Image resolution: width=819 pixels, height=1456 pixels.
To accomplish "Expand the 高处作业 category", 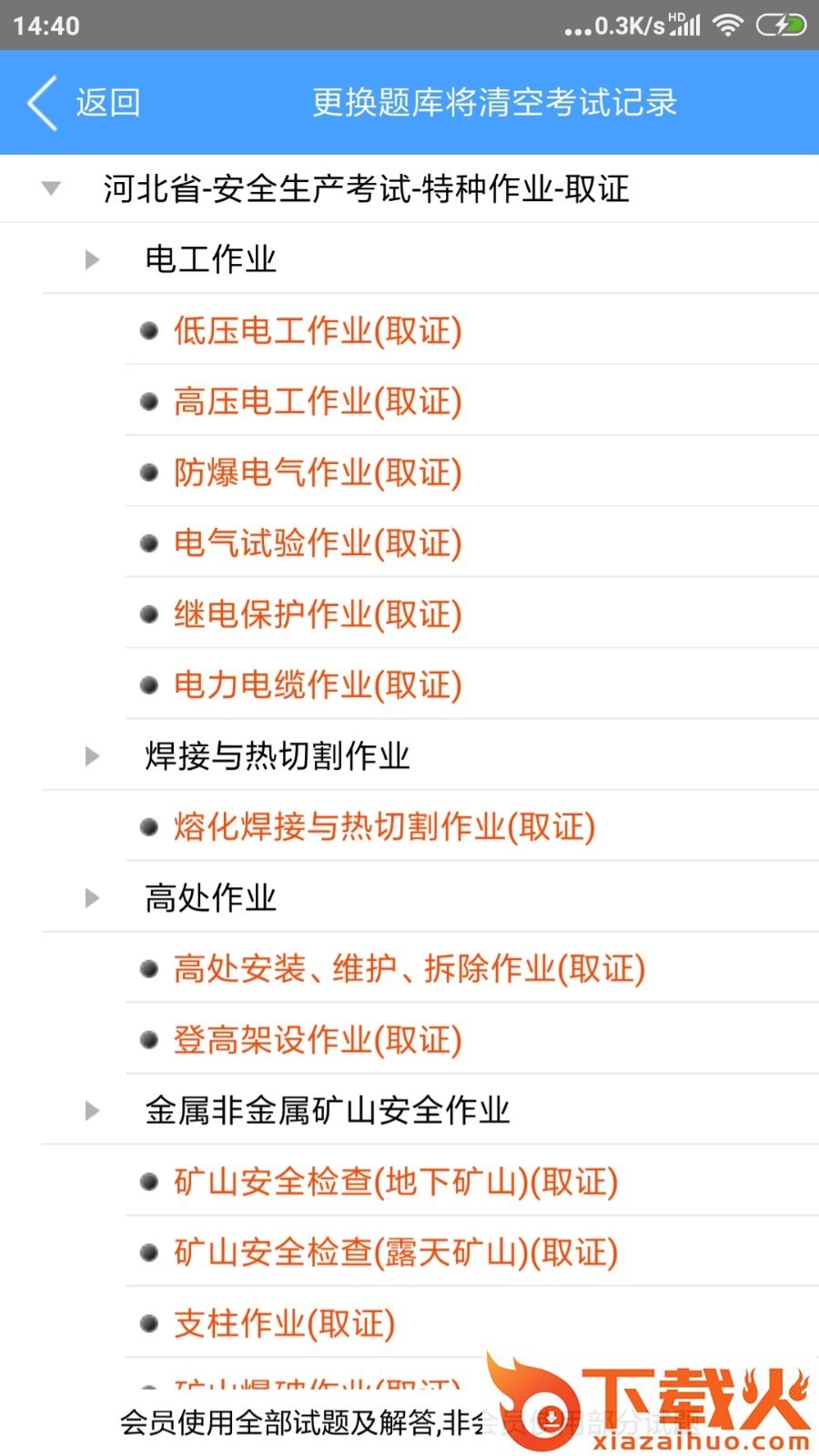I will (91, 897).
